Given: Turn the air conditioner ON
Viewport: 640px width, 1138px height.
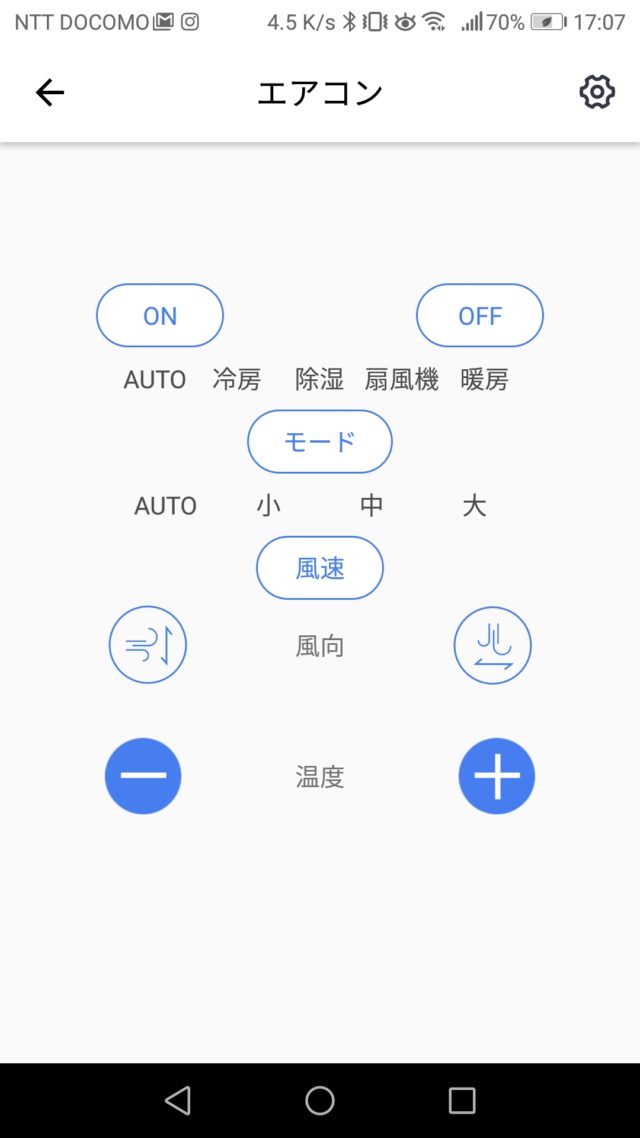Looking at the screenshot, I should tap(160, 316).
